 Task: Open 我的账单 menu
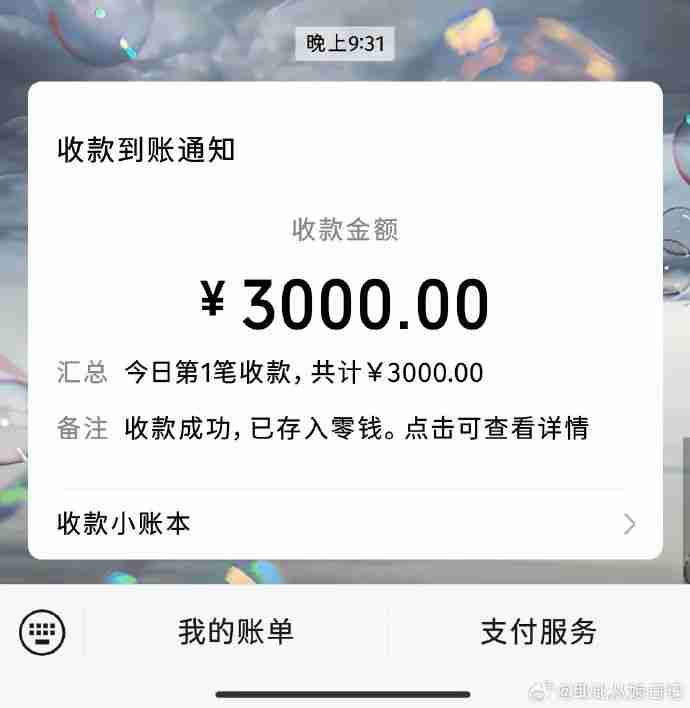tap(236, 632)
